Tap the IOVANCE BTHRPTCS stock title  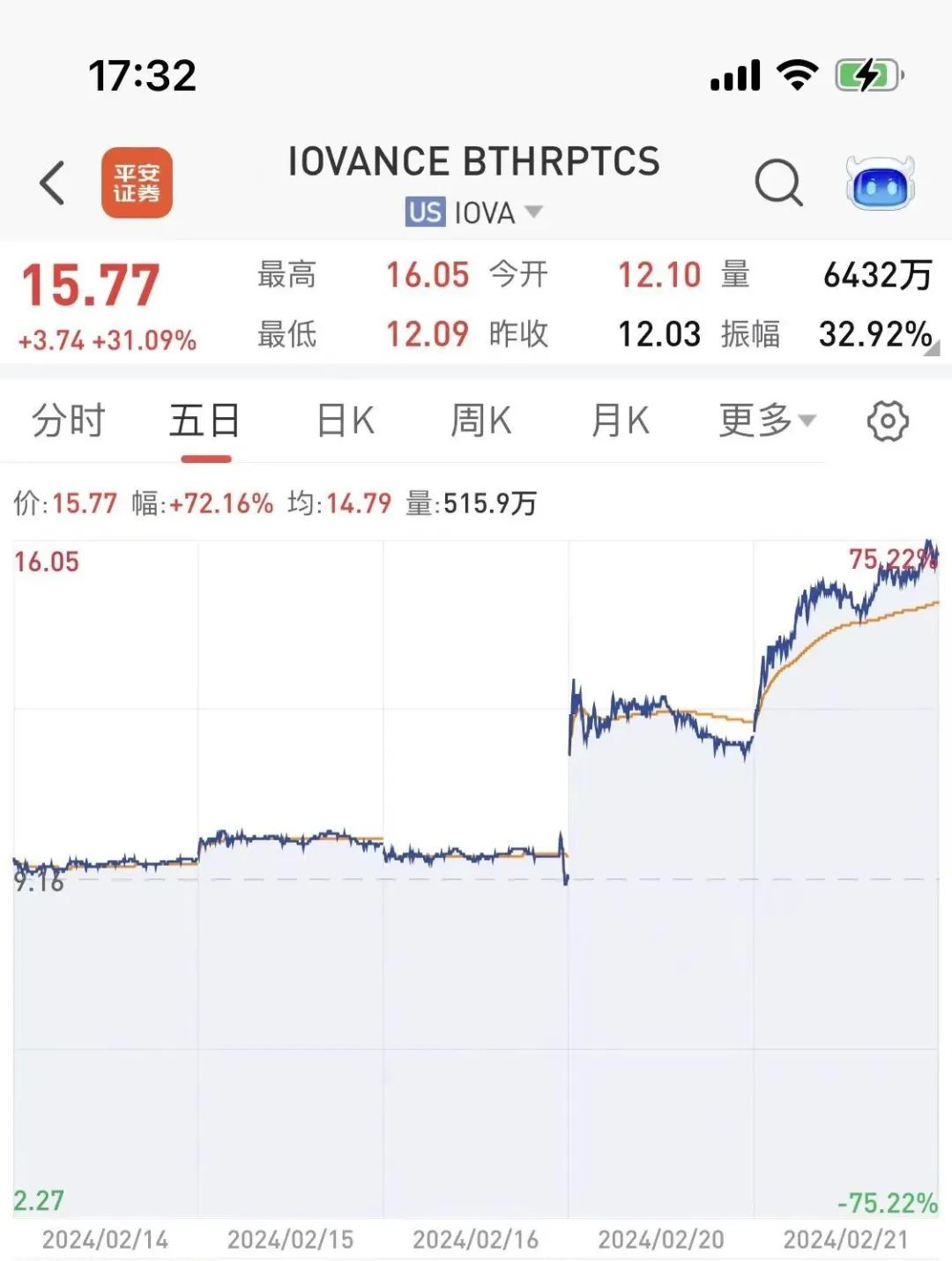474,161
